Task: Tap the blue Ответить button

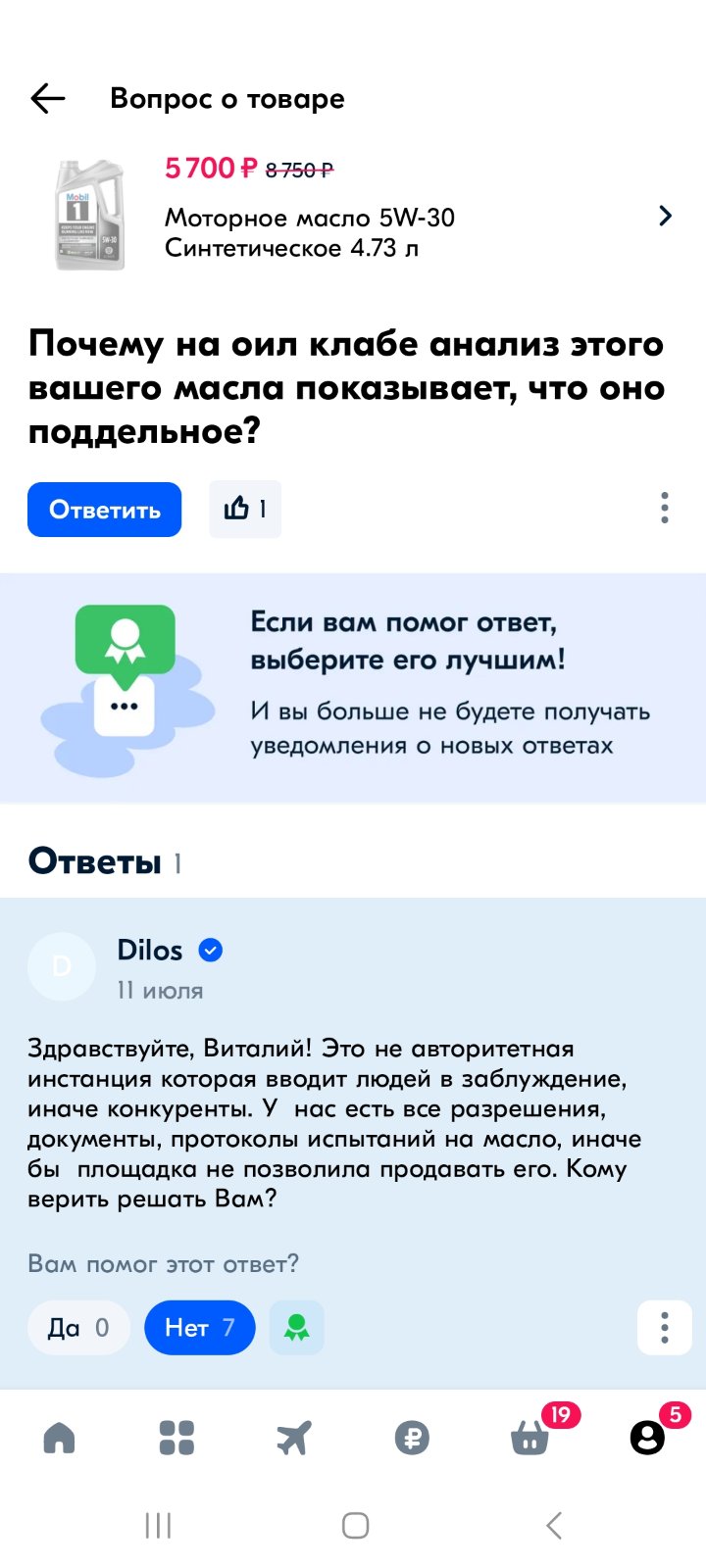Action: point(105,510)
